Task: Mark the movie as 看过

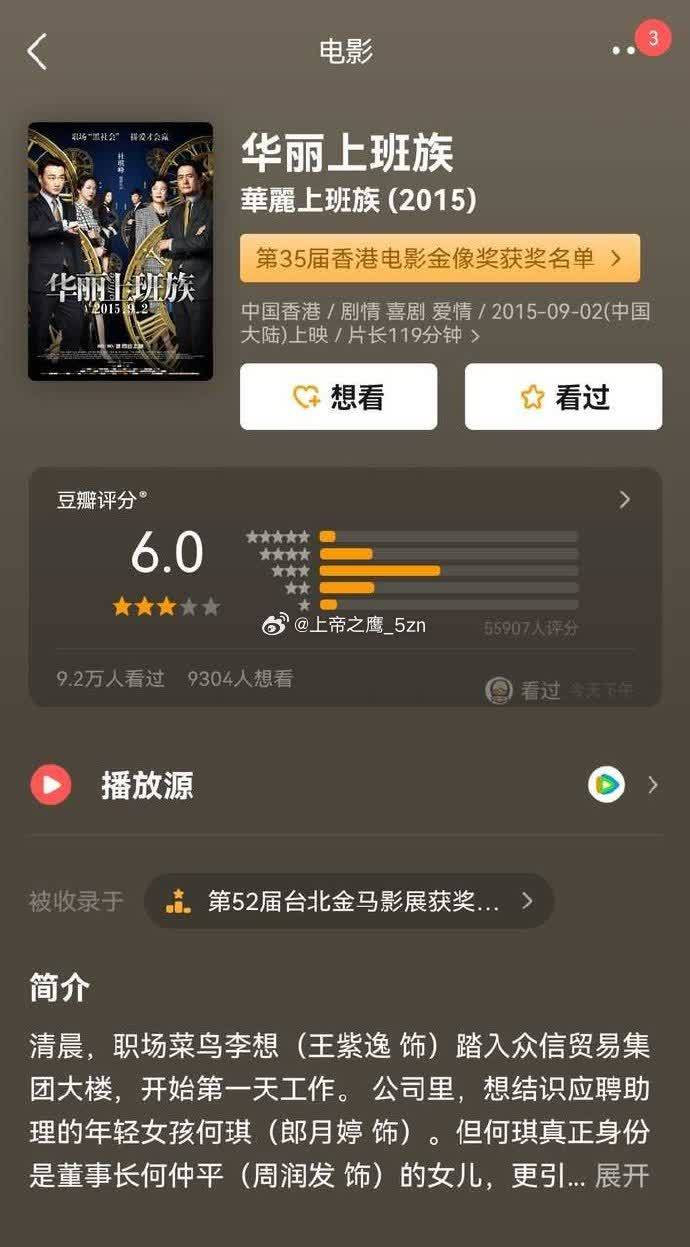Action: click(563, 397)
